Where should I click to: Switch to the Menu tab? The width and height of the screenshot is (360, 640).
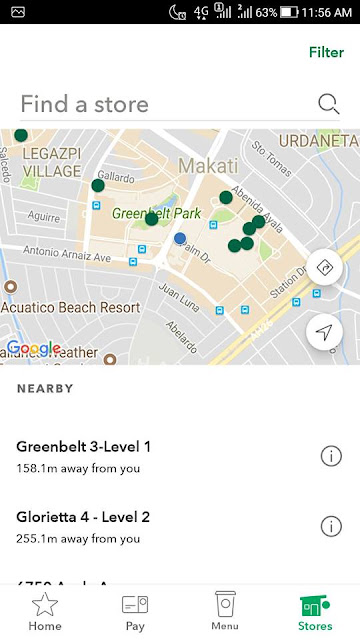(225, 612)
